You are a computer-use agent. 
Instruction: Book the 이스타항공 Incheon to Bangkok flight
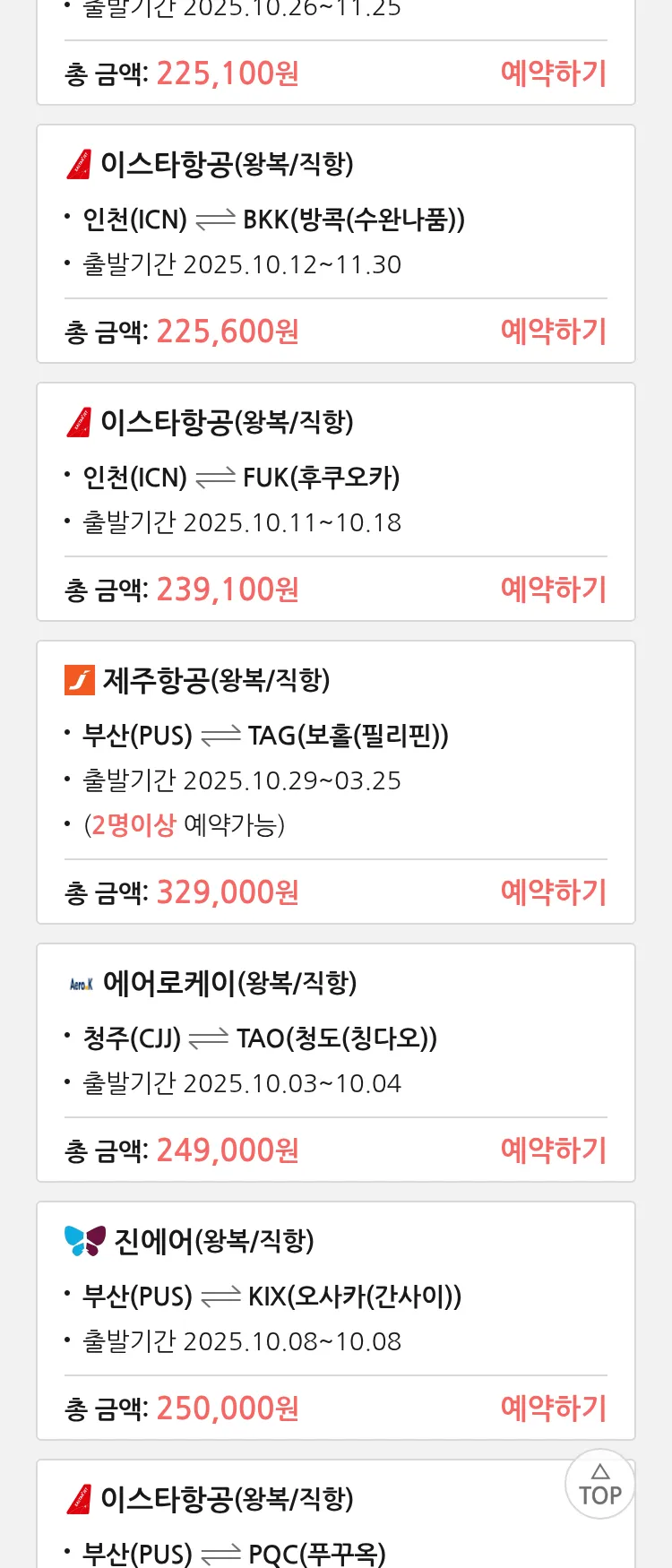[553, 332]
